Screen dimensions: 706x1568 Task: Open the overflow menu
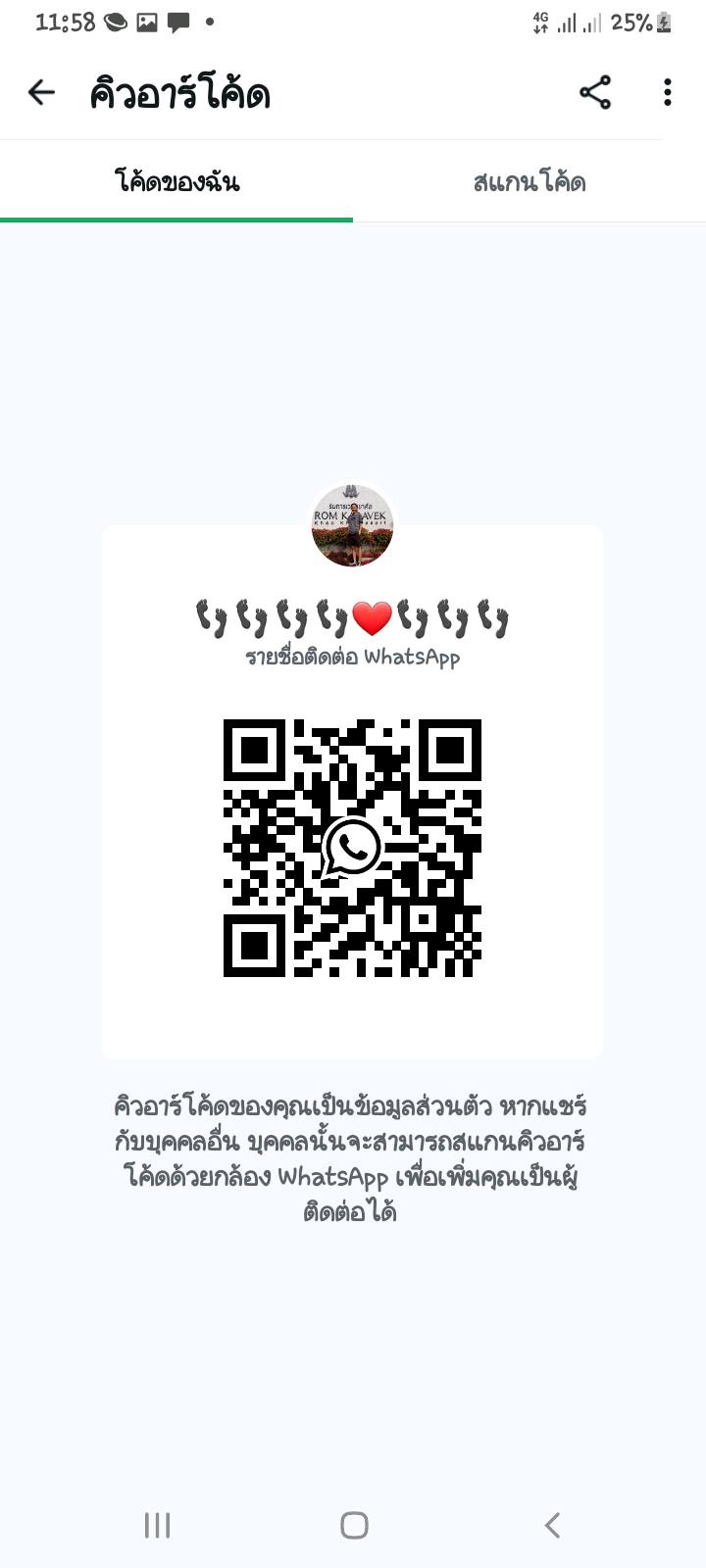668,92
